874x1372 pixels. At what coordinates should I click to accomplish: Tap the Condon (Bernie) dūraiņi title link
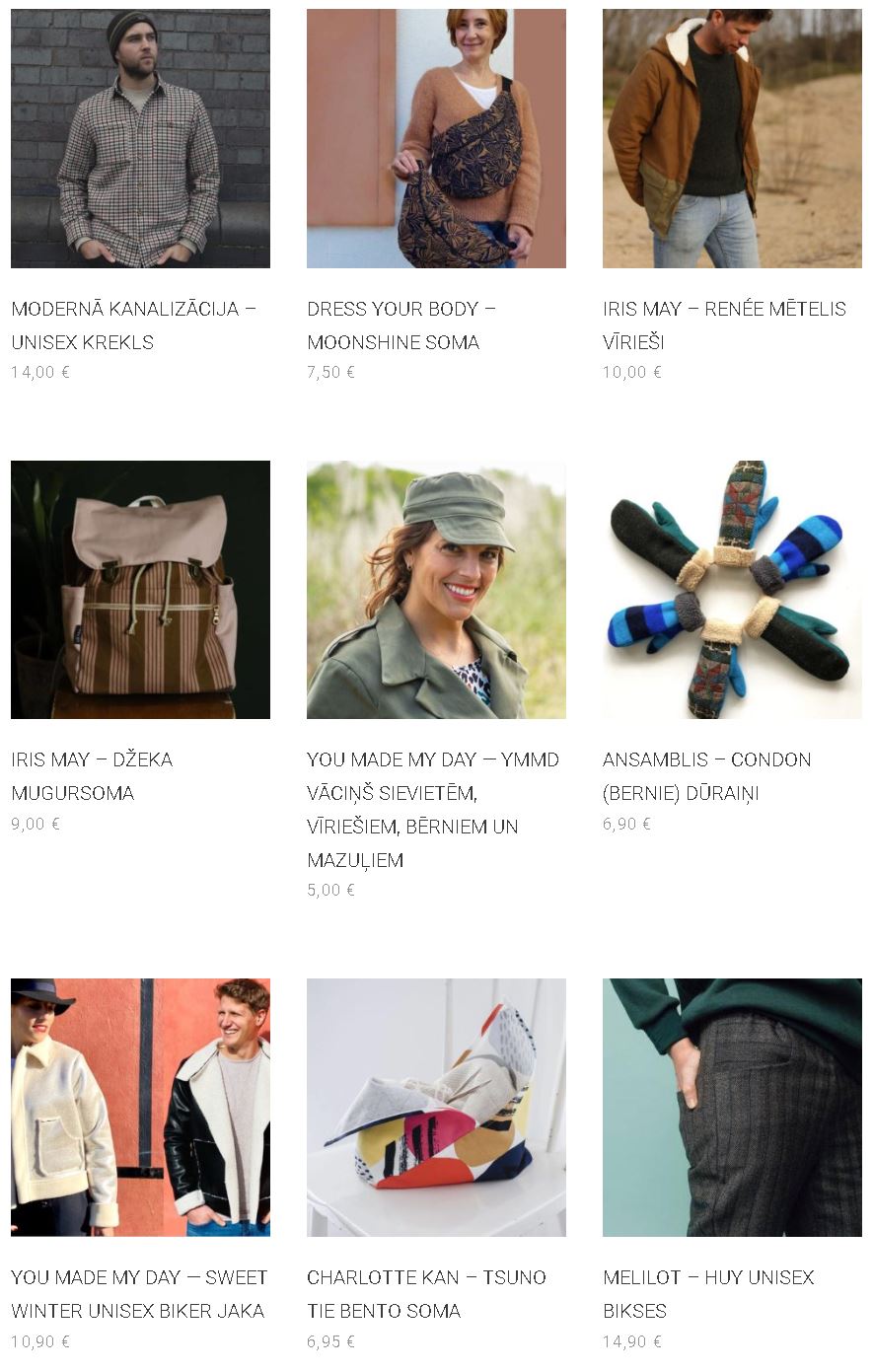pyautogui.click(x=706, y=776)
